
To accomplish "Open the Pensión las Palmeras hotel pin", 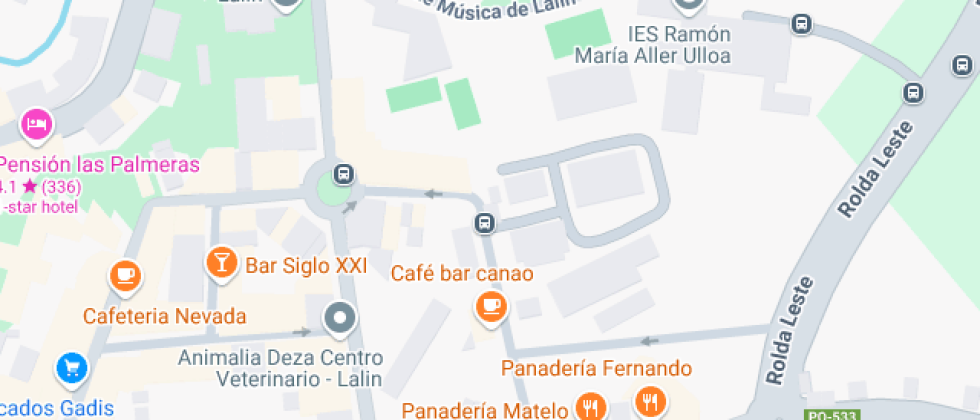I will coord(37,125).
